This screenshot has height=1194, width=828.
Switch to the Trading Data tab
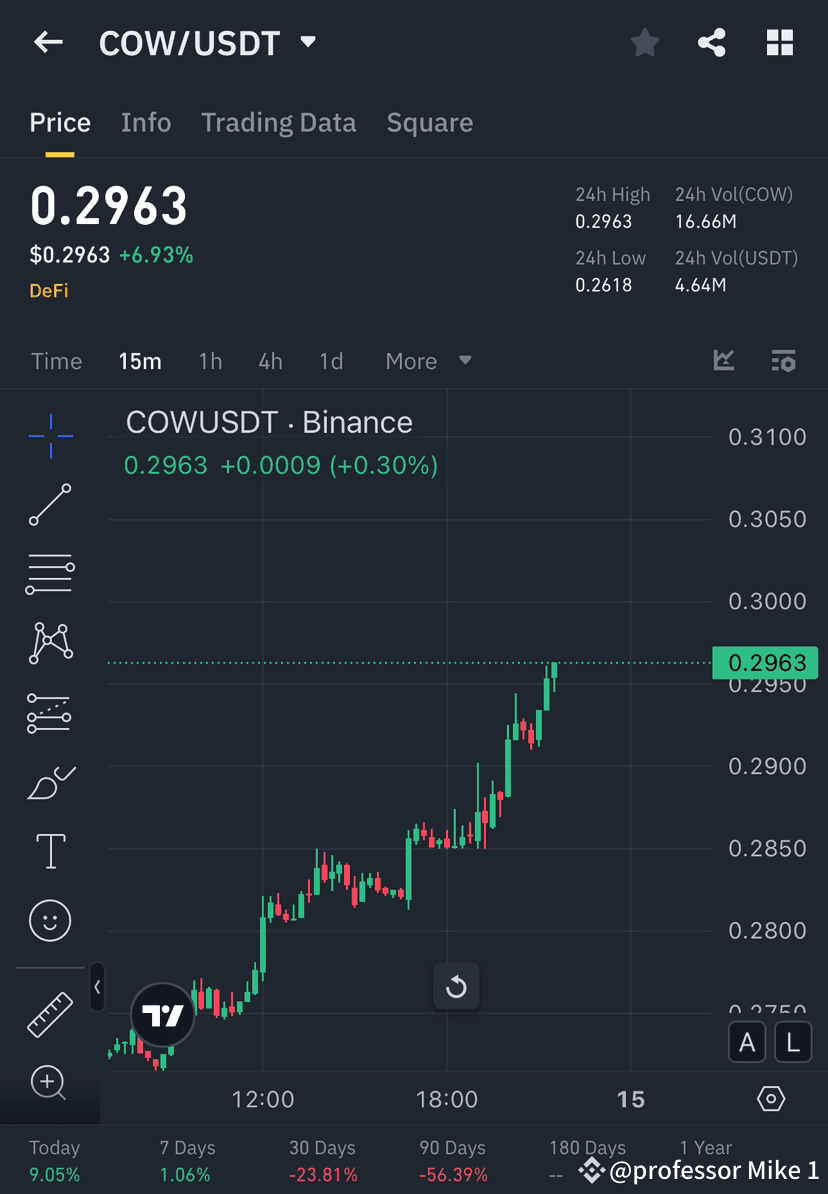(x=278, y=122)
